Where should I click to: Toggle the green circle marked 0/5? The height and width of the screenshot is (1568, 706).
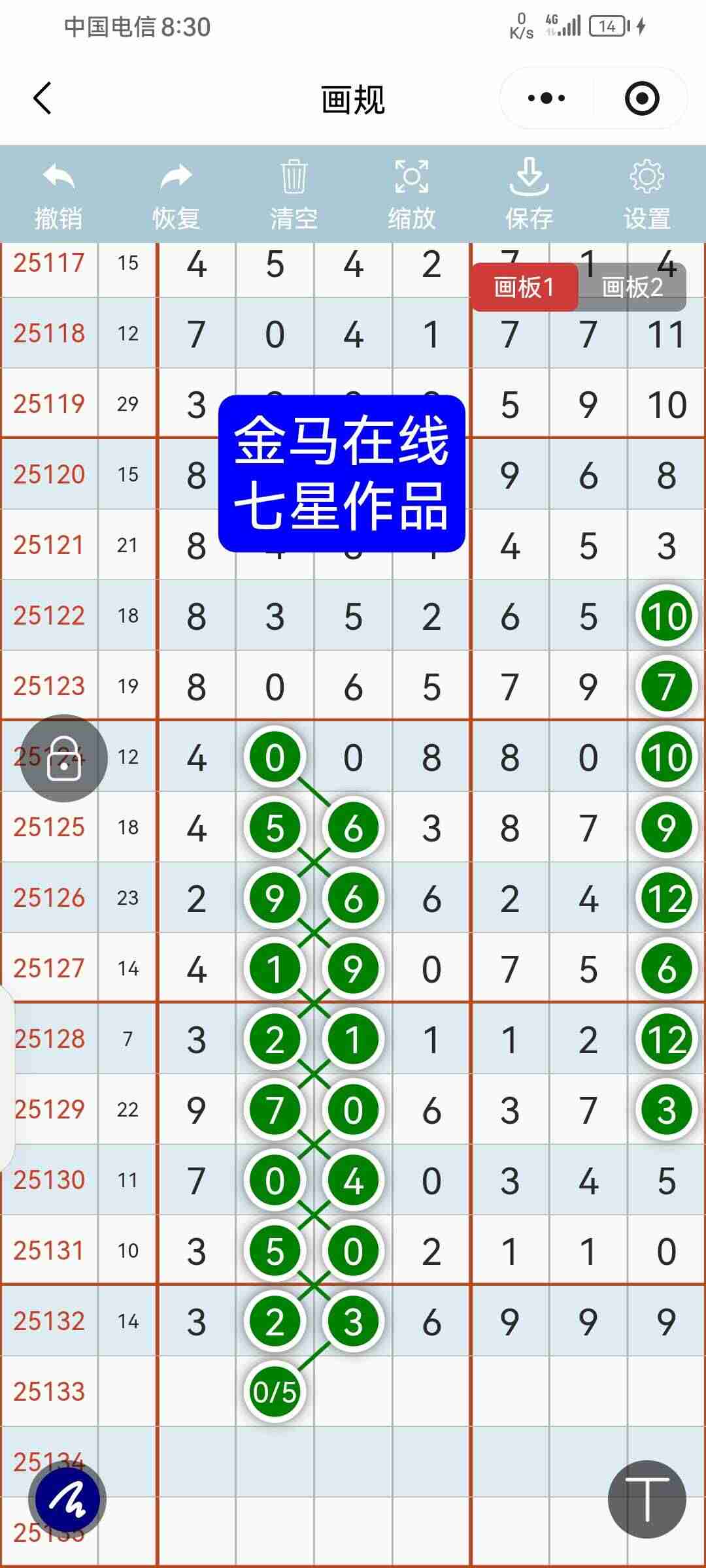pos(275,1390)
